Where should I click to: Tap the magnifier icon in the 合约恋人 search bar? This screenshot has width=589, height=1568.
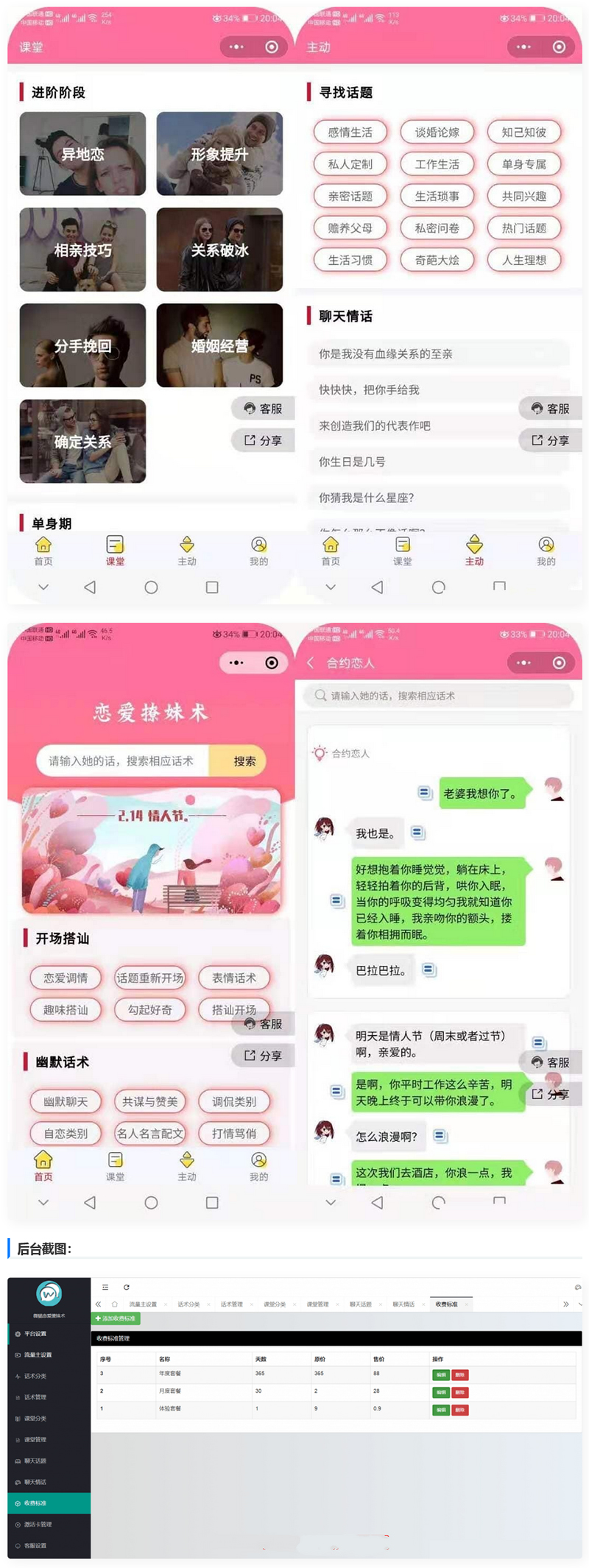click(x=320, y=695)
